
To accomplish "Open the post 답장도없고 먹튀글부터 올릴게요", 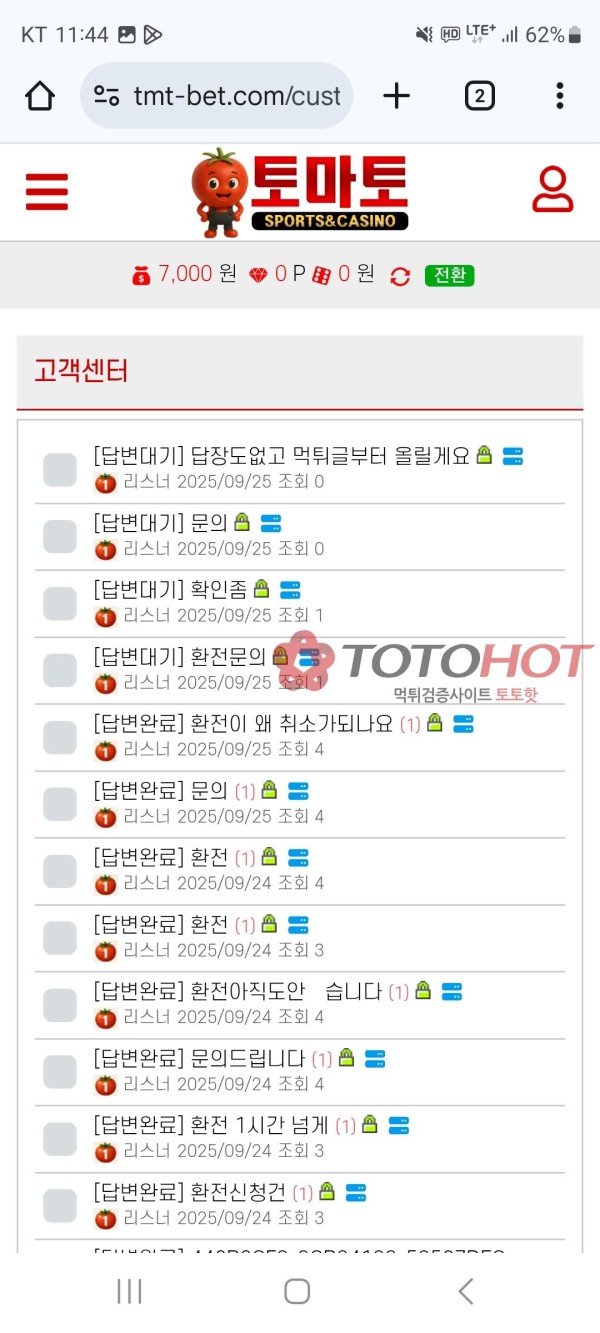I will [280, 456].
